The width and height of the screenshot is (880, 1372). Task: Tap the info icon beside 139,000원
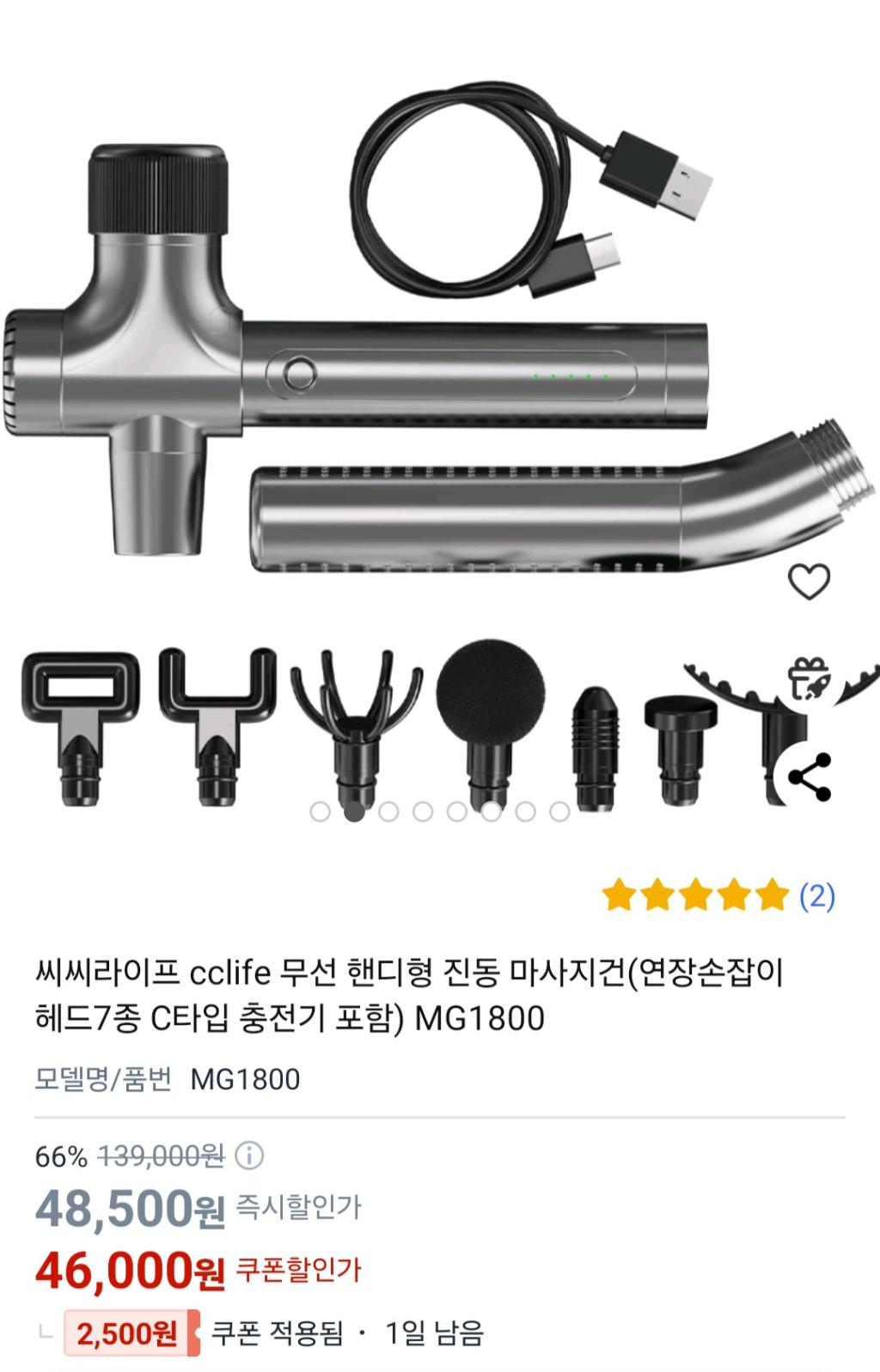(249, 1156)
